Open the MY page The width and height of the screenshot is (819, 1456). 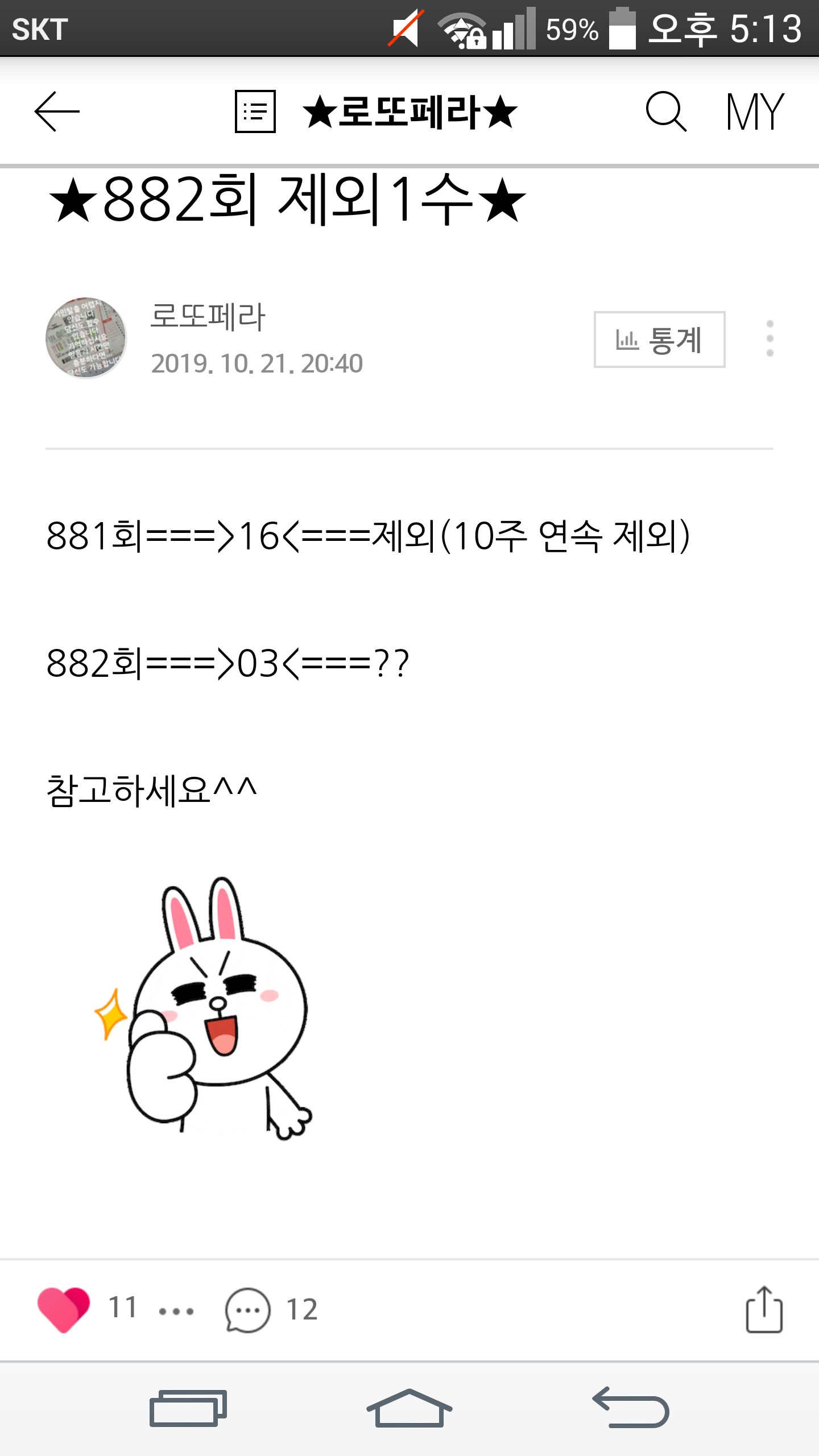[755, 111]
